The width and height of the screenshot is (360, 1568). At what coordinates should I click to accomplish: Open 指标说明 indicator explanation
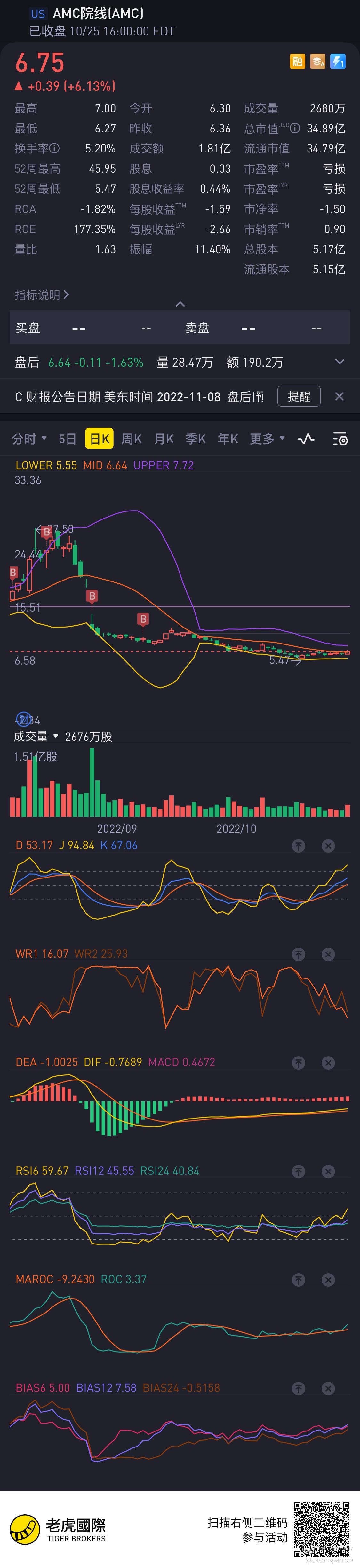[41, 295]
